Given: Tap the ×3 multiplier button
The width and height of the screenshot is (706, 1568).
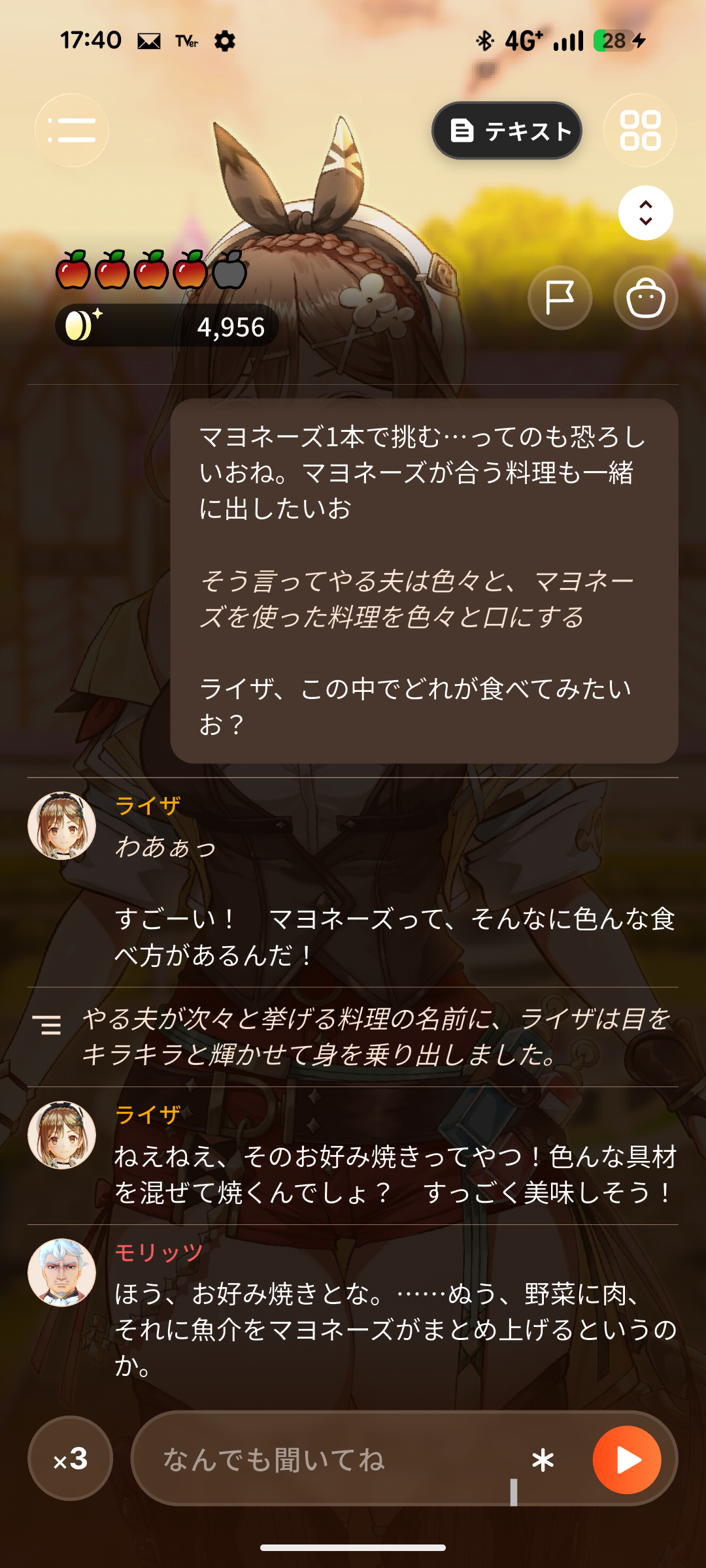Looking at the screenshot, I should (71, 1458).
